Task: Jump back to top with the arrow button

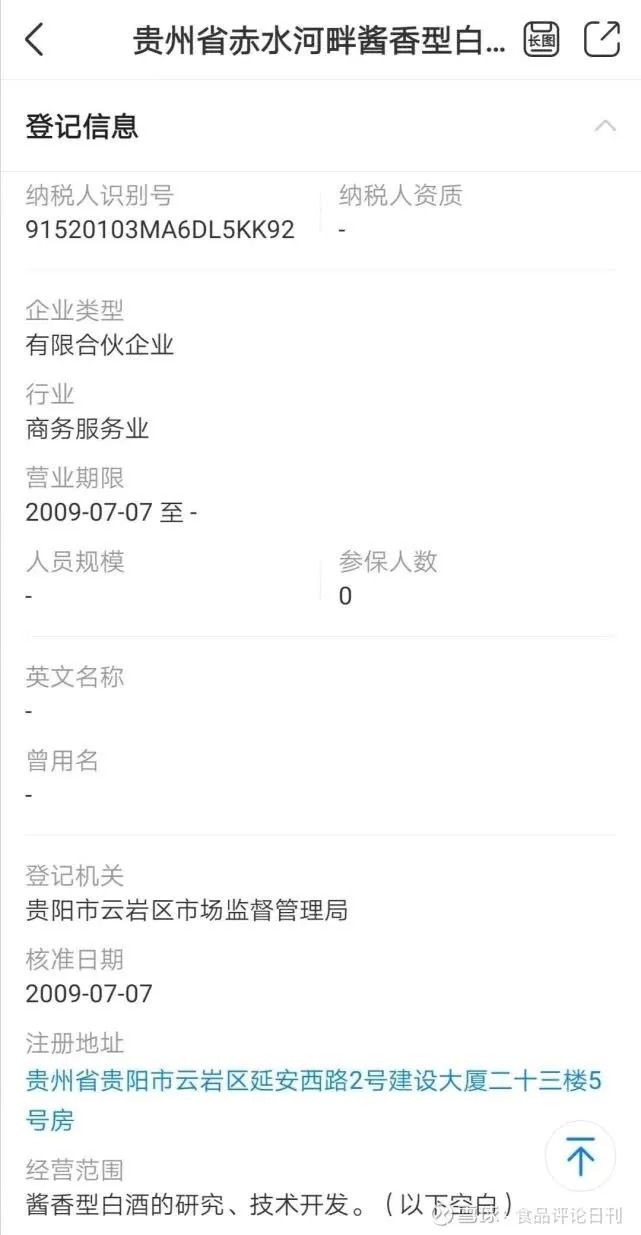Action: (580, 1156)
